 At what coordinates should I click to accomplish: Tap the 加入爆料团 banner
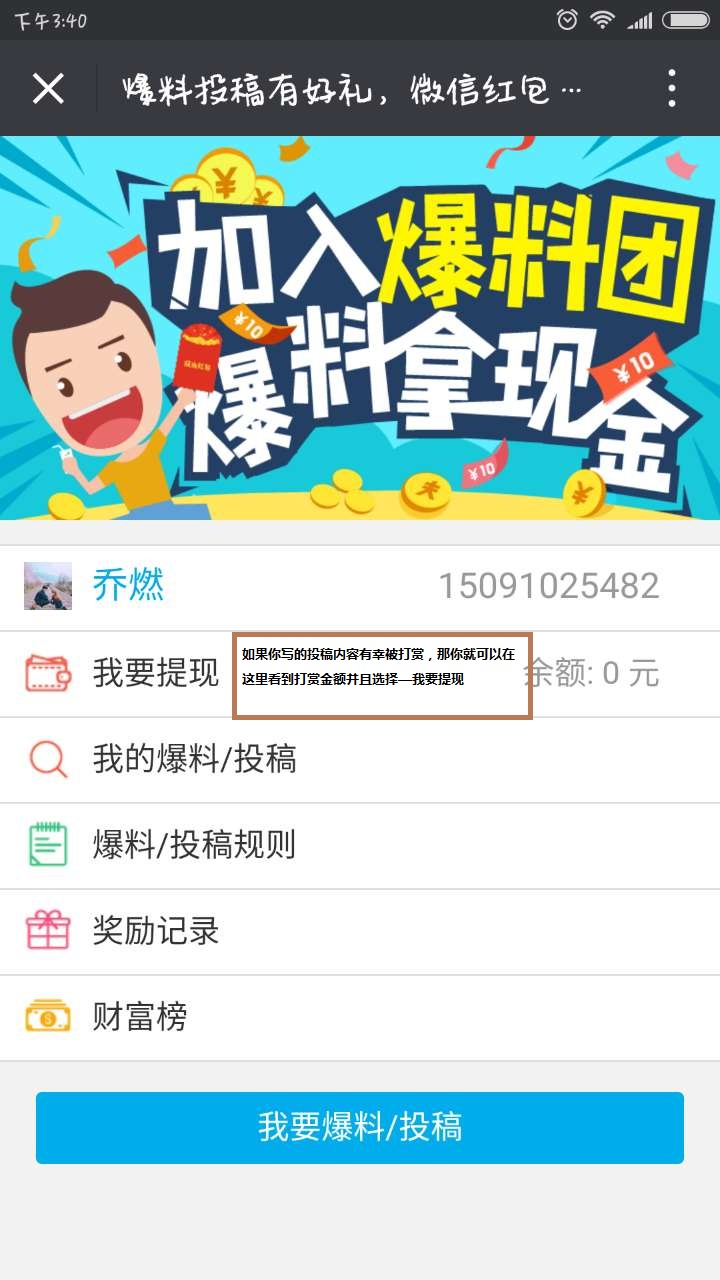pos(360,328)
